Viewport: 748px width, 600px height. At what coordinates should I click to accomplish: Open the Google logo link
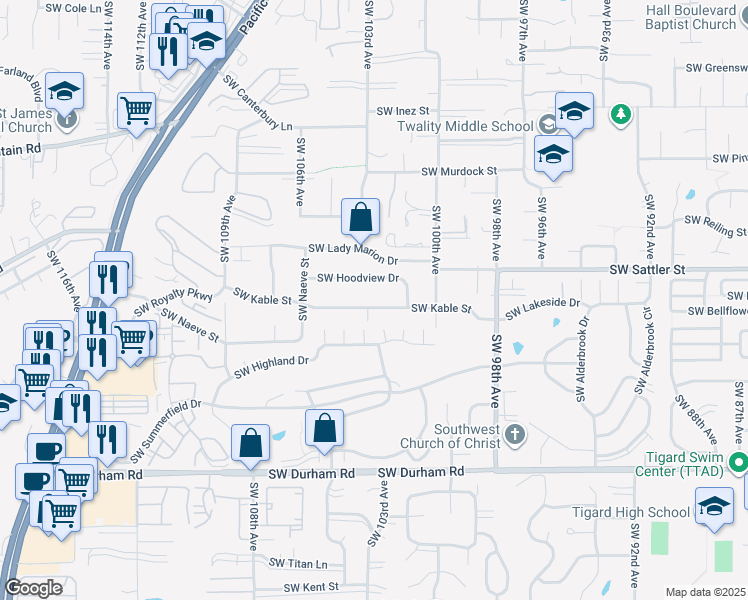point(34,588)
